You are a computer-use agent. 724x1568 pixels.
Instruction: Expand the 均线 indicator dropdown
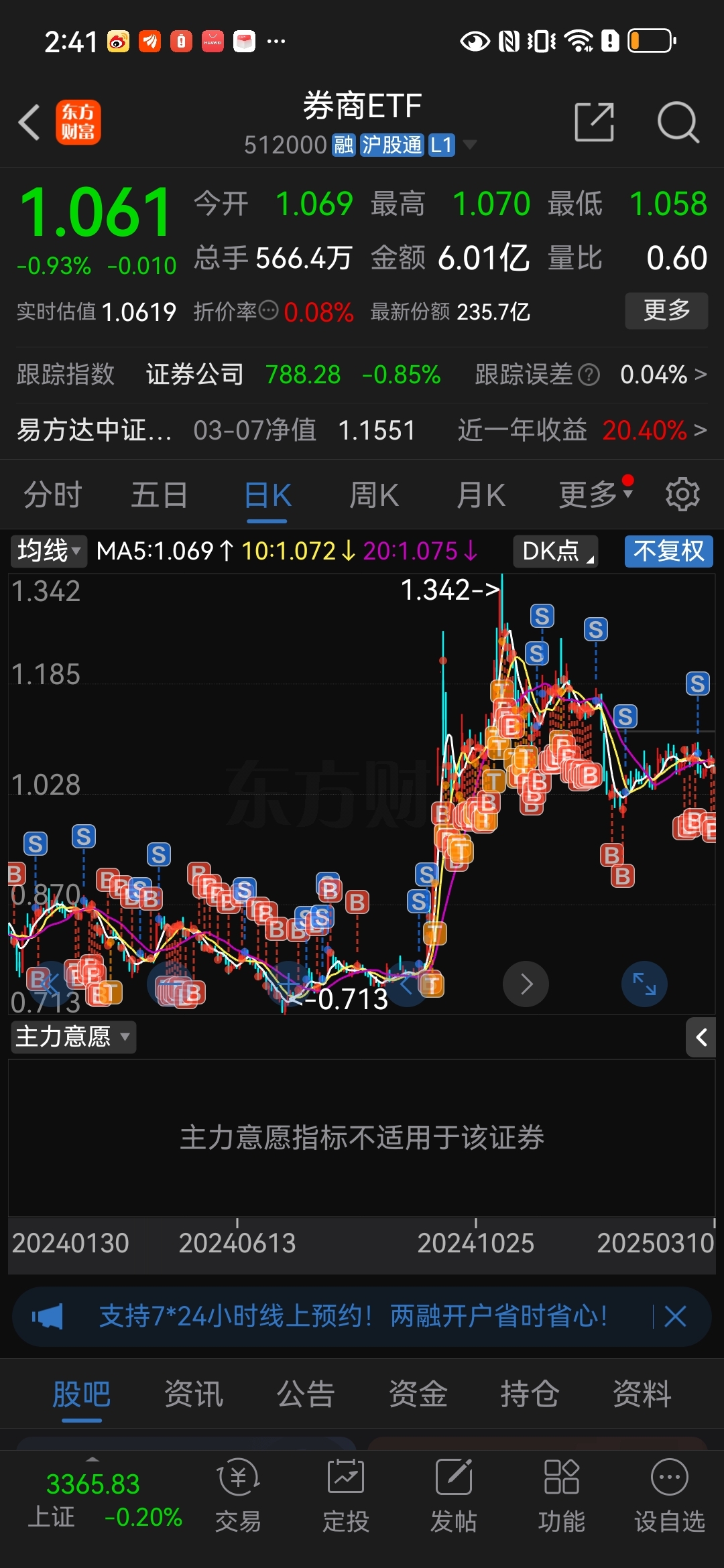pos(49,551)
